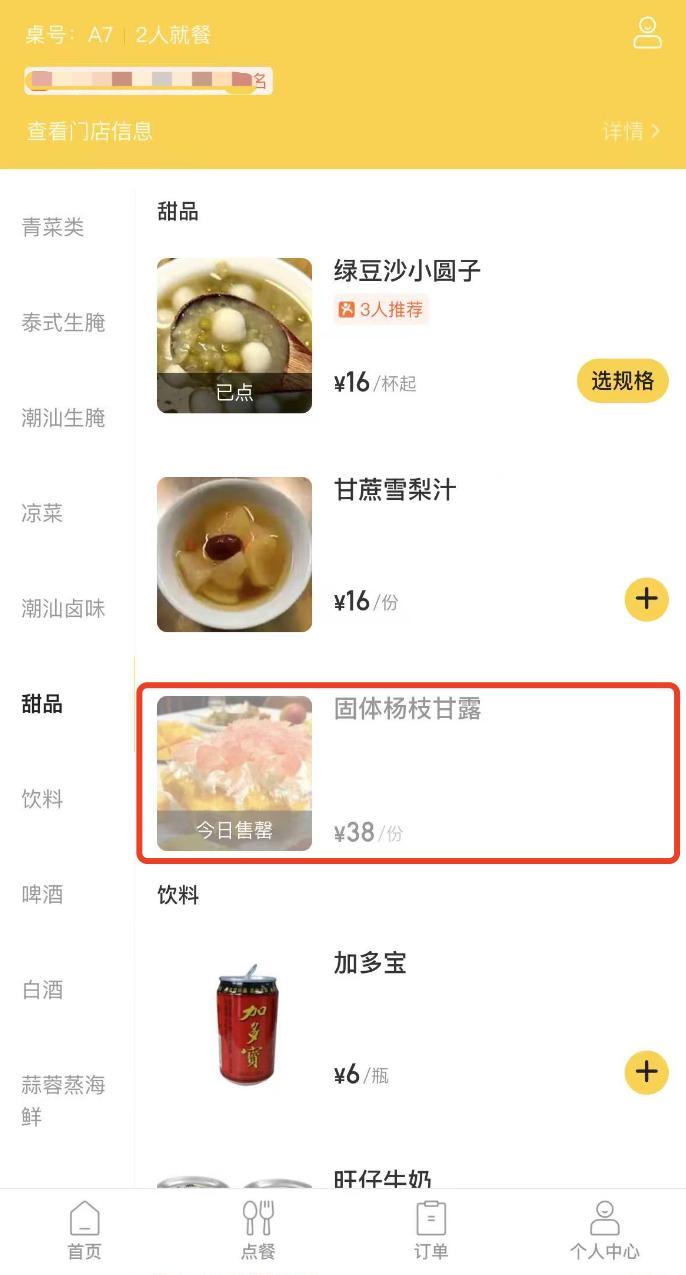Open 详情 for store details
This screenshot has height=1275, width=686.
coord(631,131)
